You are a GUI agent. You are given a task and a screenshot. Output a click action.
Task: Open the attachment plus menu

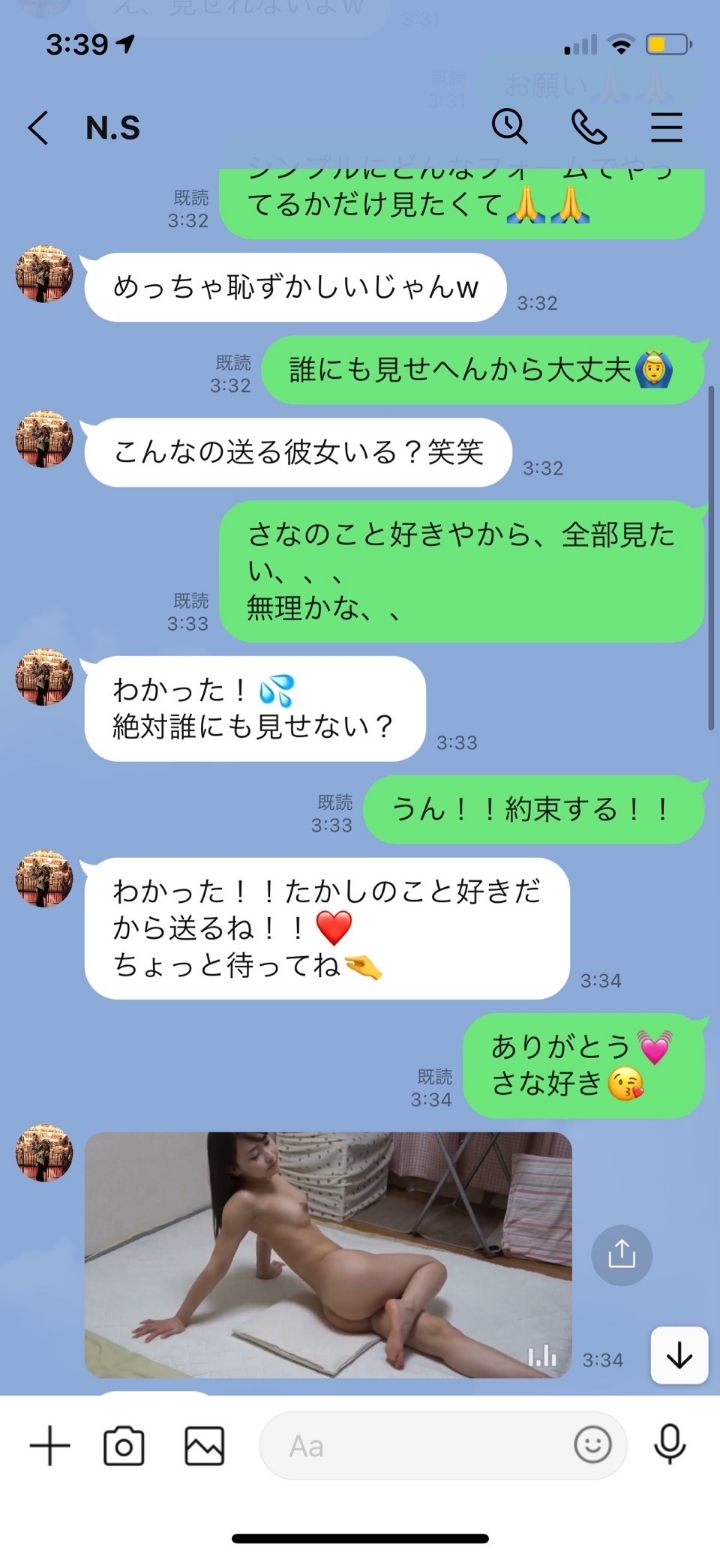(x=49, y=1445)
